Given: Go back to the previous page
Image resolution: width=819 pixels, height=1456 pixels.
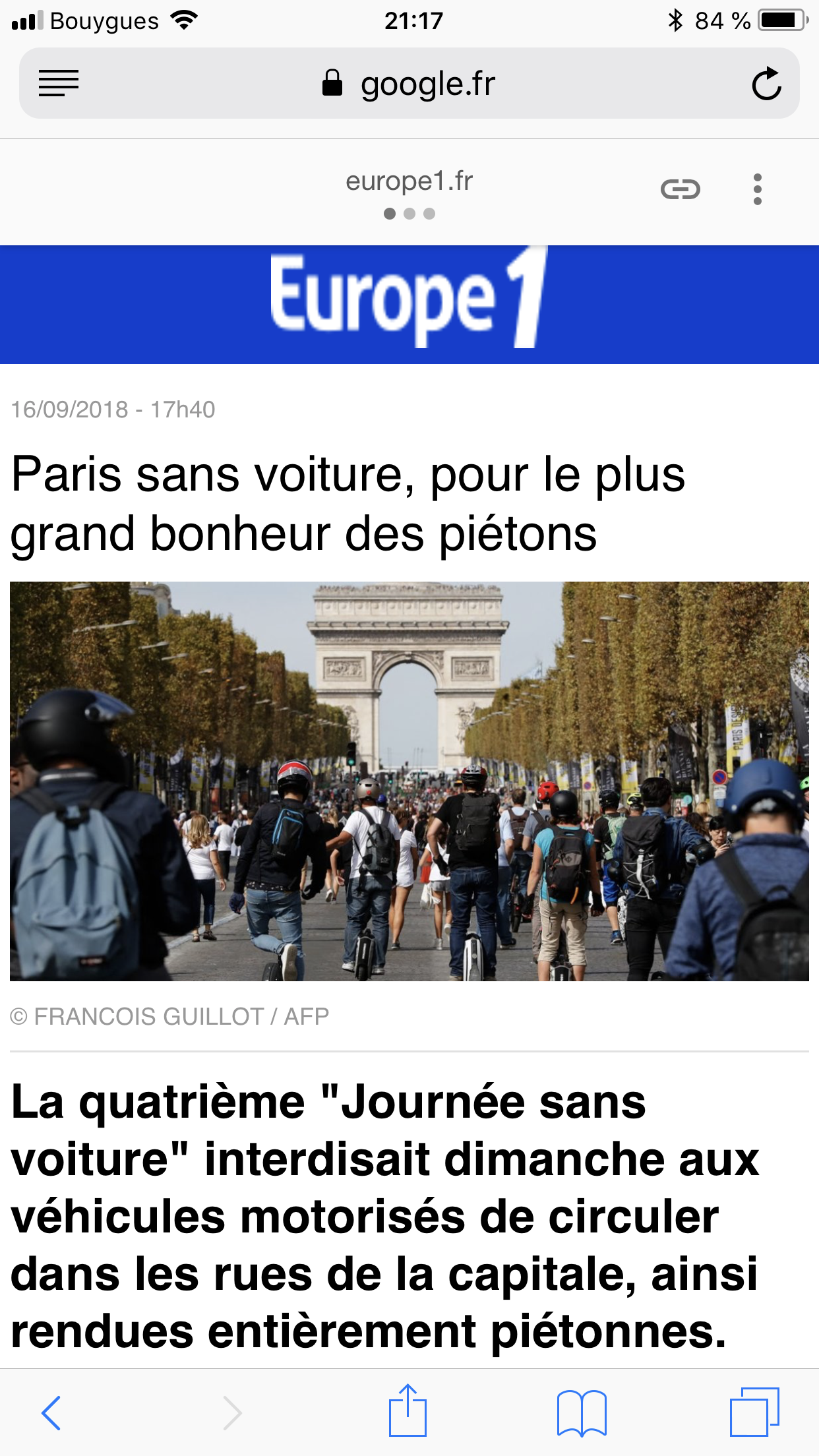Looking at the screenshot, I should click(51, 1412).
